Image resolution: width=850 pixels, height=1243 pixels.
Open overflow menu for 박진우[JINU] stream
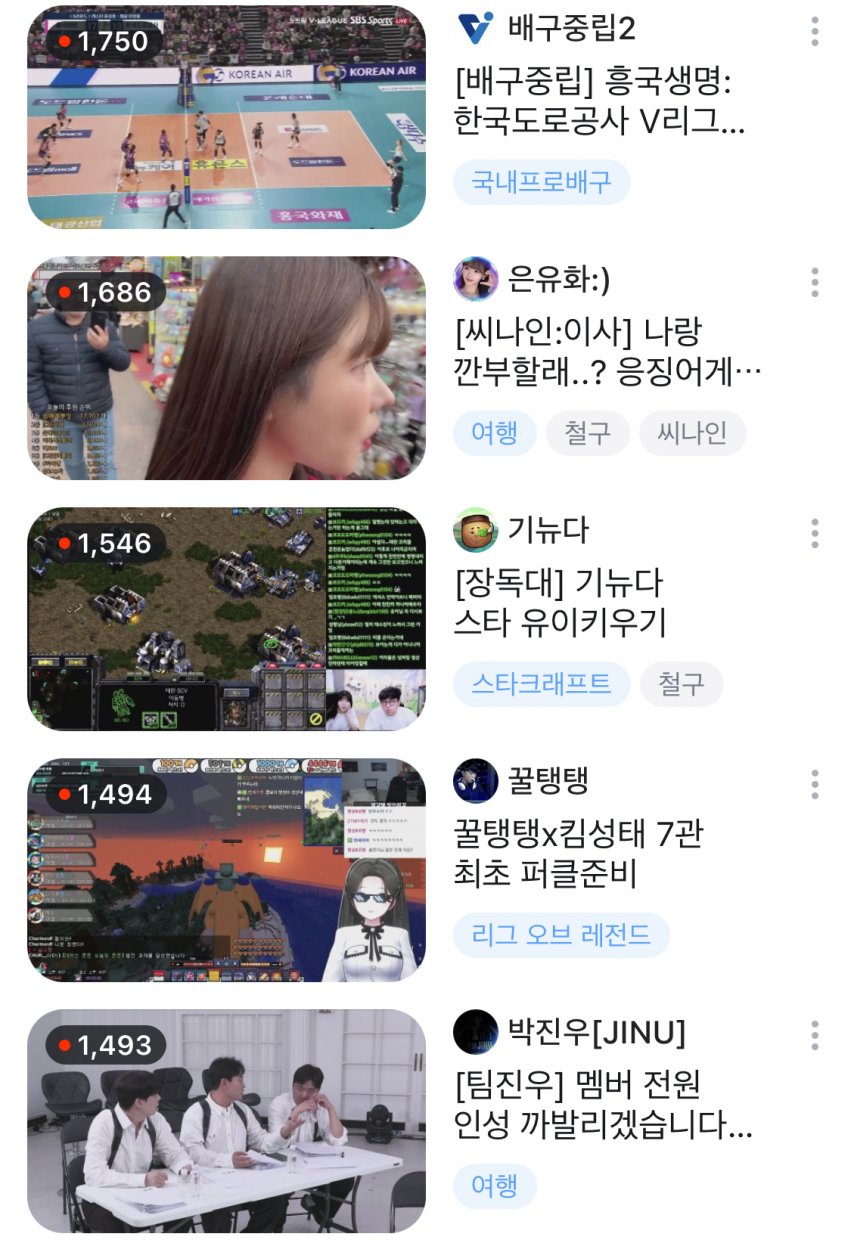(815, 1035)
